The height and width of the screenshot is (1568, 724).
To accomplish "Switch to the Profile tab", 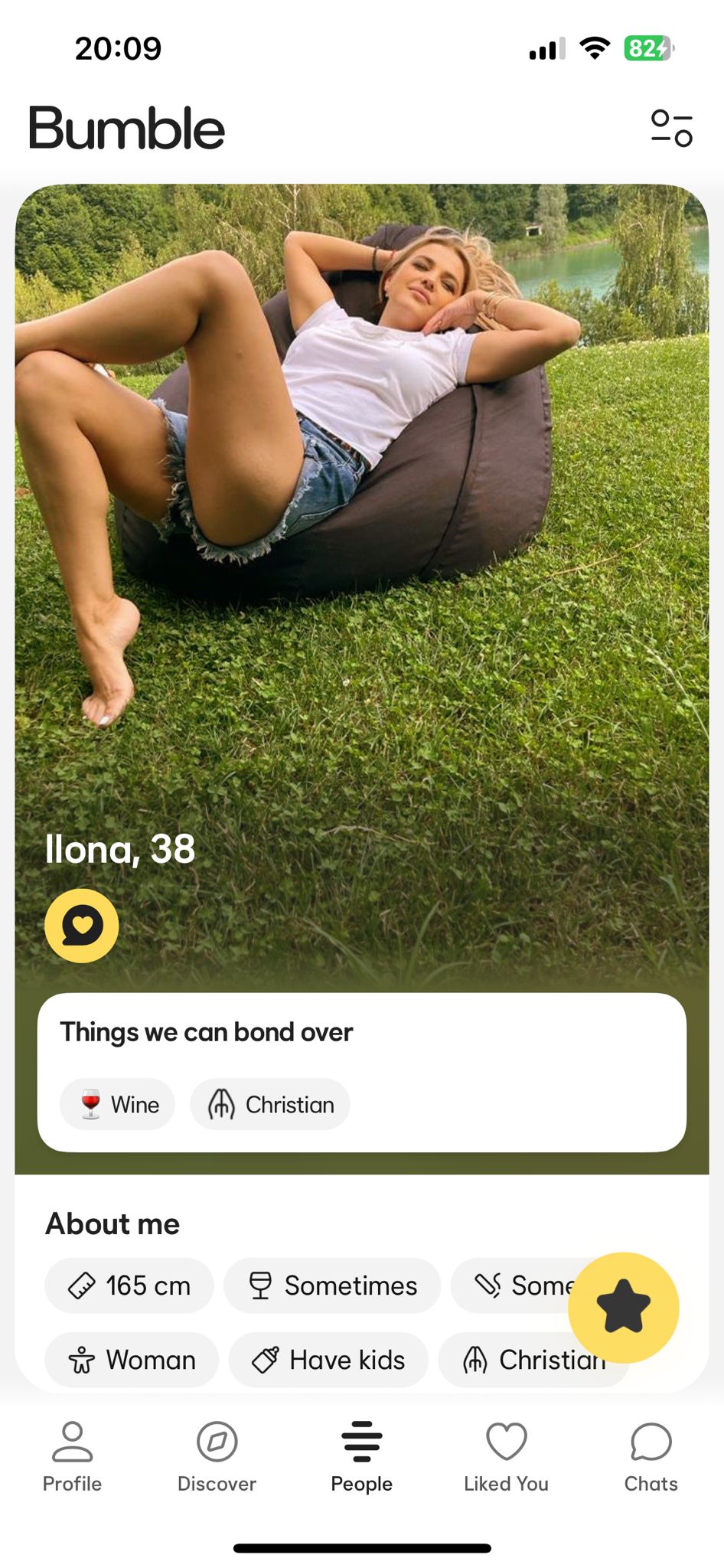I will click(72, 1457).
